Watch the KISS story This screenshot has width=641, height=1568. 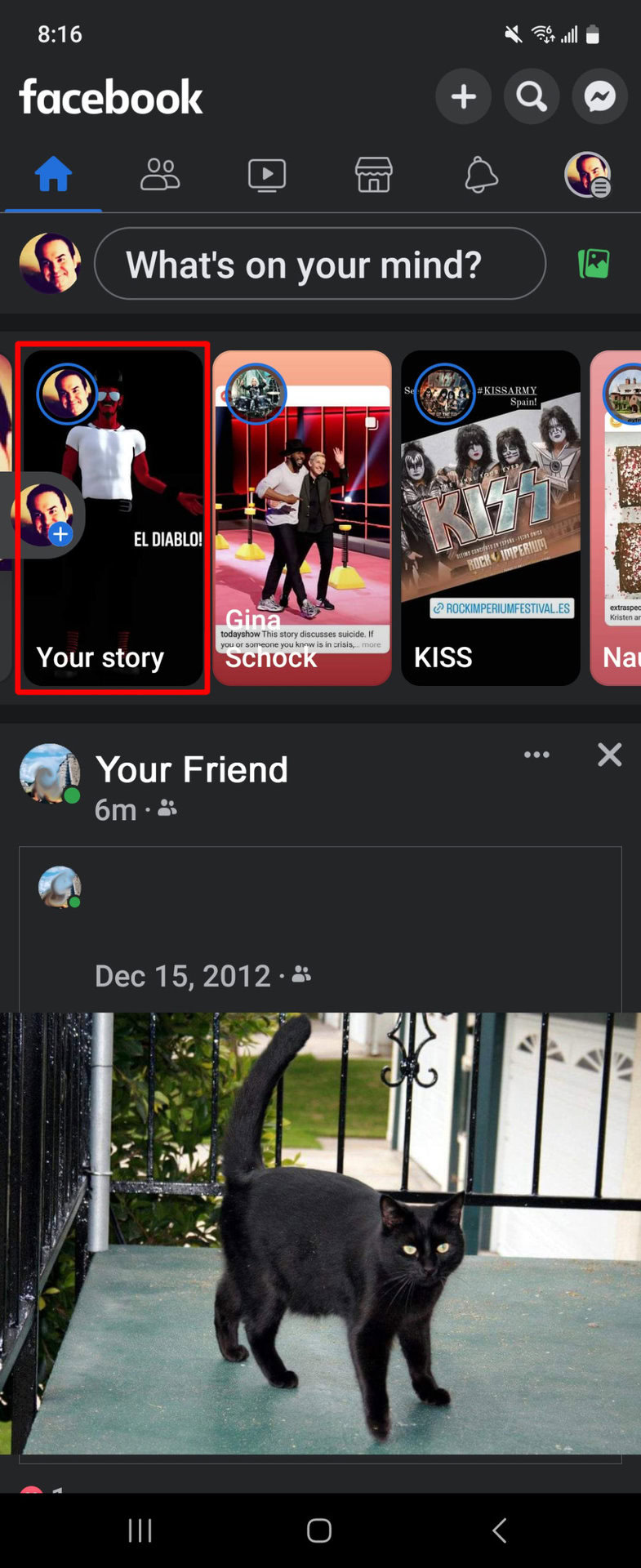pyautogui.click(x=490, y=518)
